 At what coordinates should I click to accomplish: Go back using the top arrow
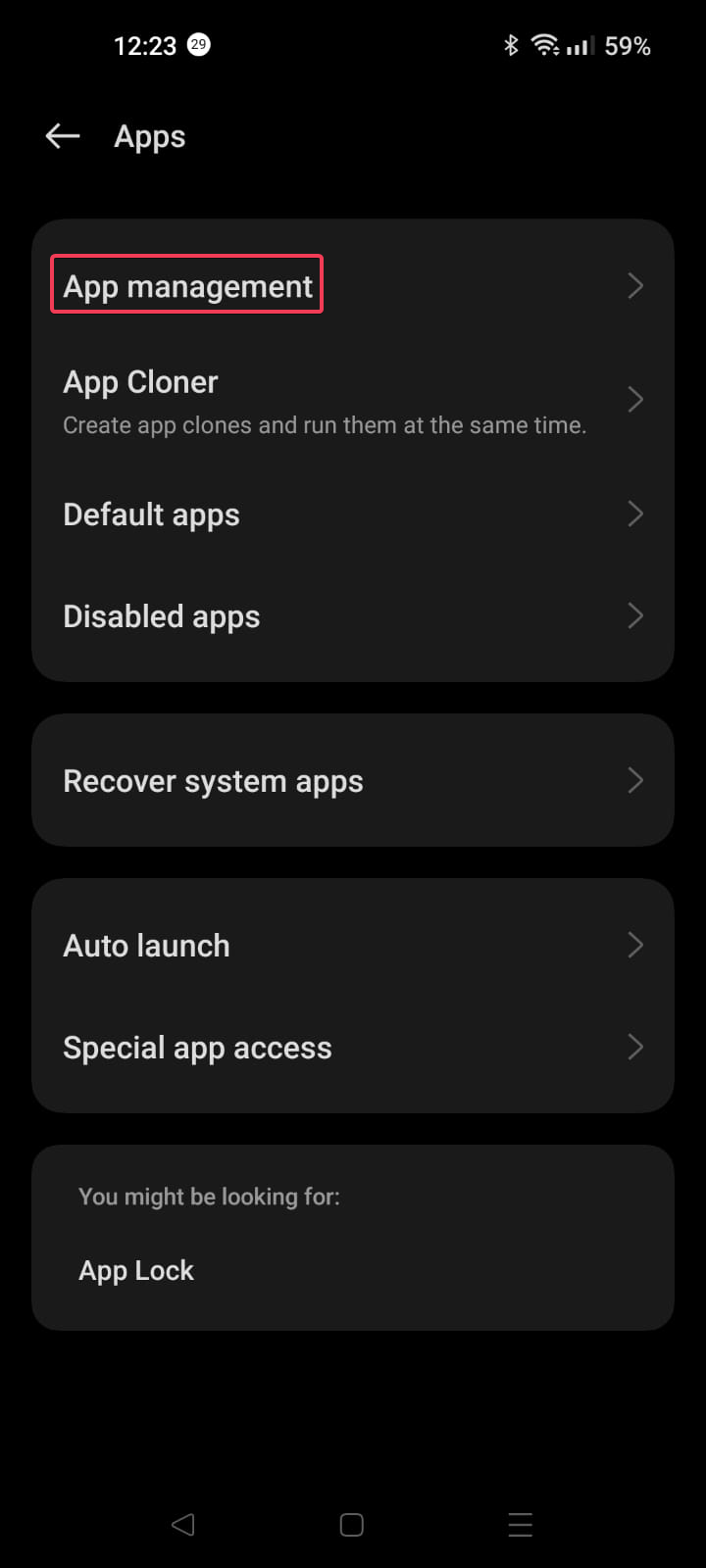(x=63, y=136)
